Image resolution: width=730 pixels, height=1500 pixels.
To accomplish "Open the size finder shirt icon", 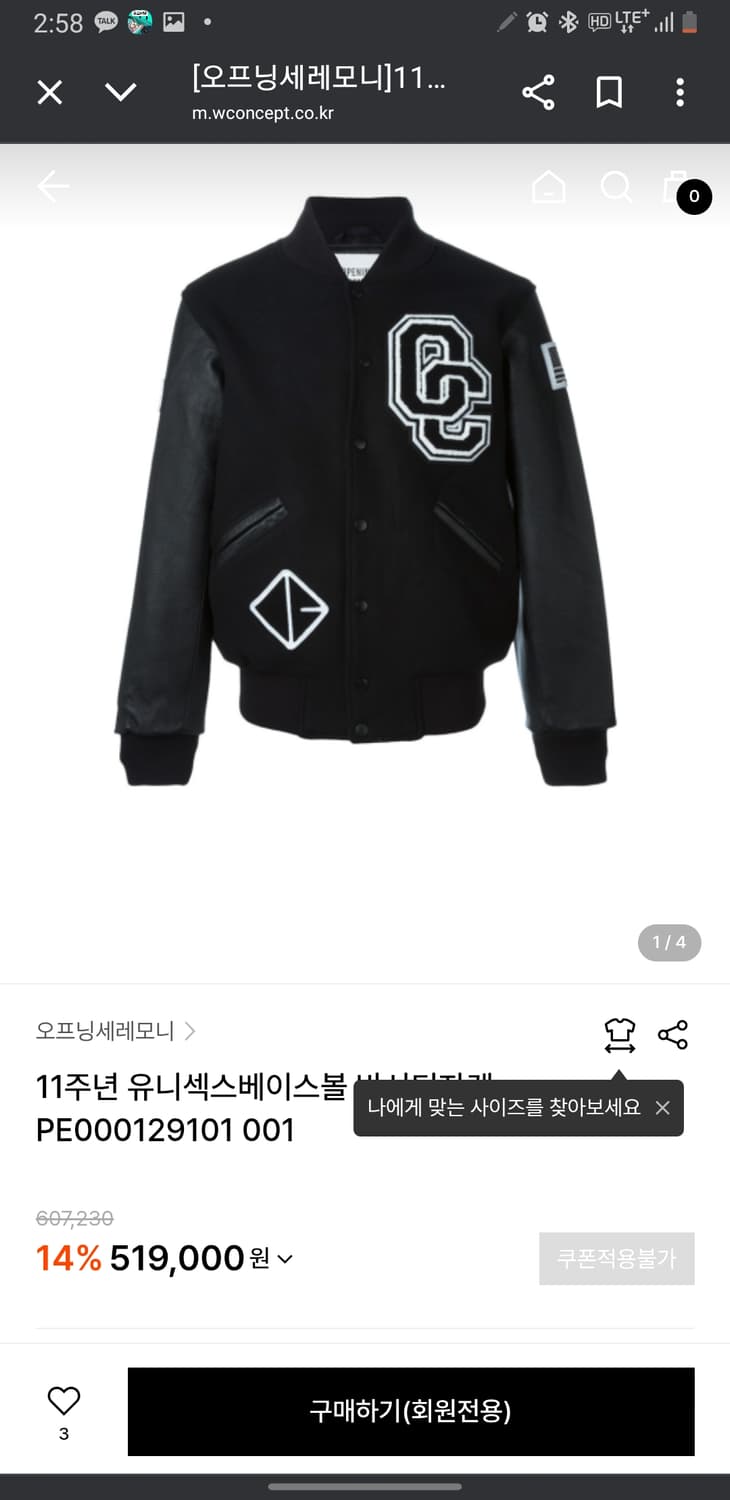I will [x=621, y=1036].
